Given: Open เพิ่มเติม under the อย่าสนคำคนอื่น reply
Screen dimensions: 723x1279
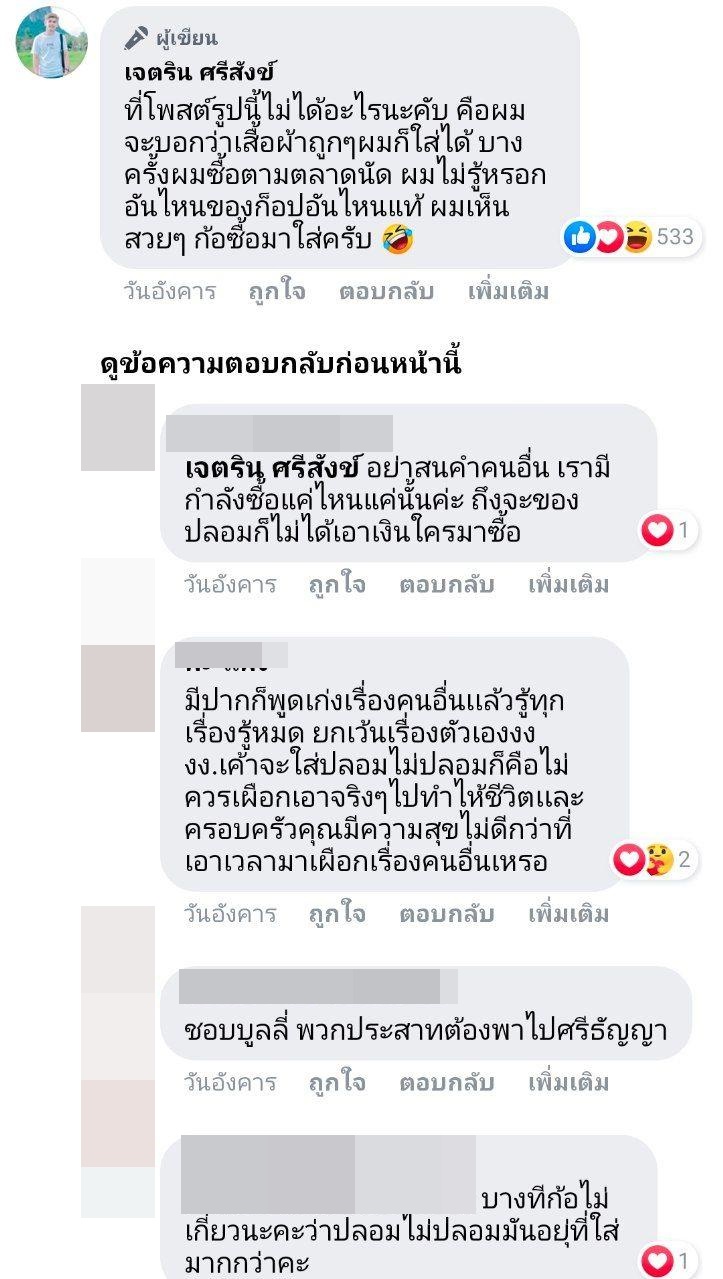Looking at the screenshot, I should click(568, 585).
